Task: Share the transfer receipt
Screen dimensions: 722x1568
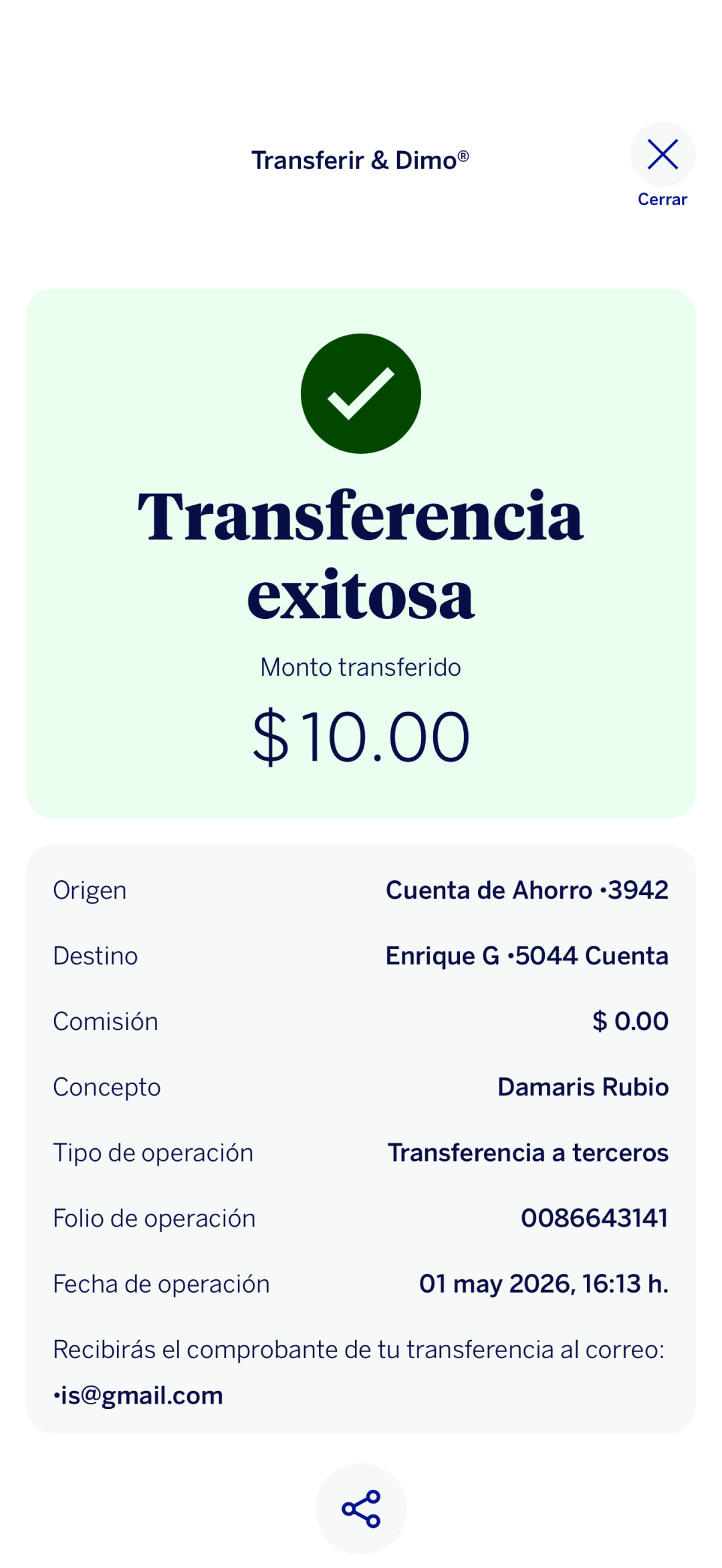Action: pyautogui.click(x=361, y=1509)
